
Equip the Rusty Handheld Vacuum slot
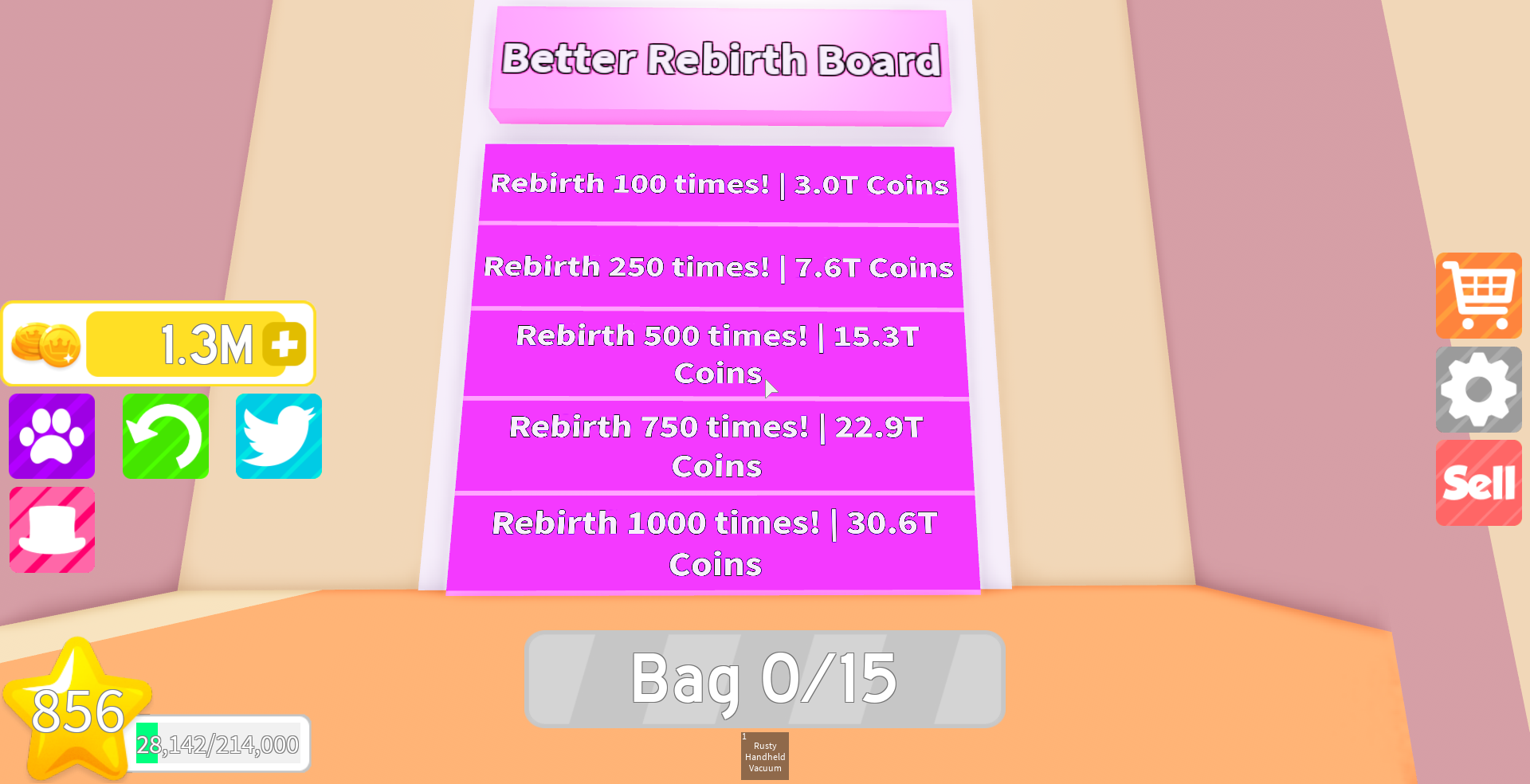[x=765, y=756]
